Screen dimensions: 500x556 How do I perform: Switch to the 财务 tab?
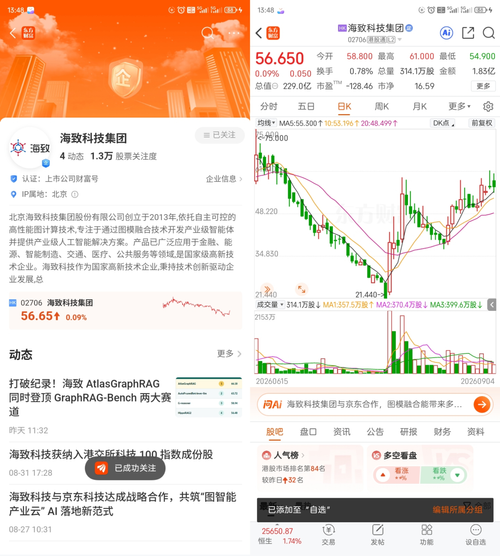click(442, 432)
